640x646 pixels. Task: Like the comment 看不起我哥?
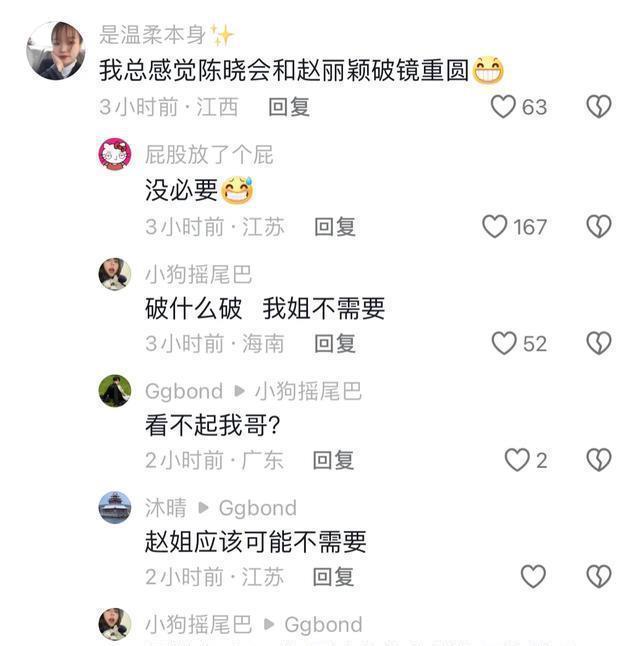pyautogui.click(x=516, y=460)
